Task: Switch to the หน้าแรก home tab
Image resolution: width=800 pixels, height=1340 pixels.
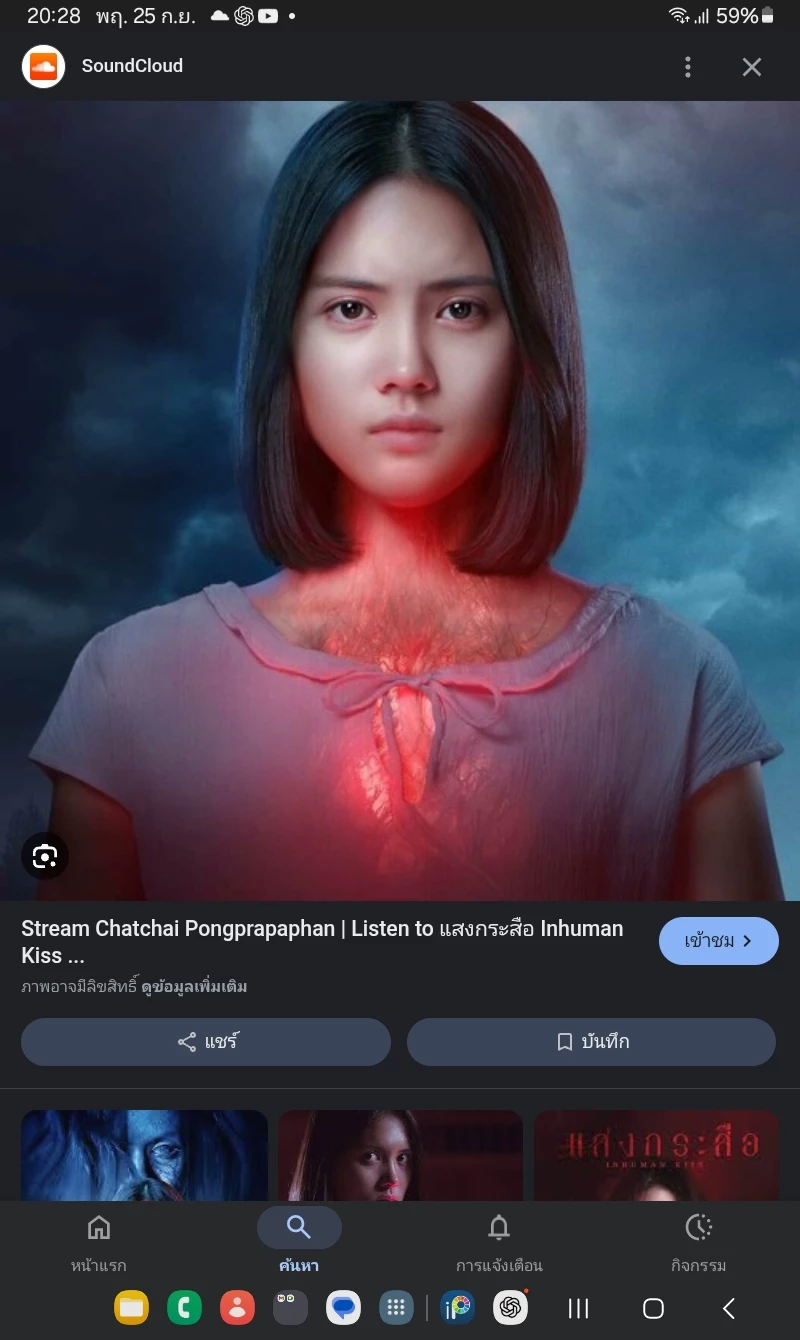Action: pyautogui.click(x=98, y=1243)
